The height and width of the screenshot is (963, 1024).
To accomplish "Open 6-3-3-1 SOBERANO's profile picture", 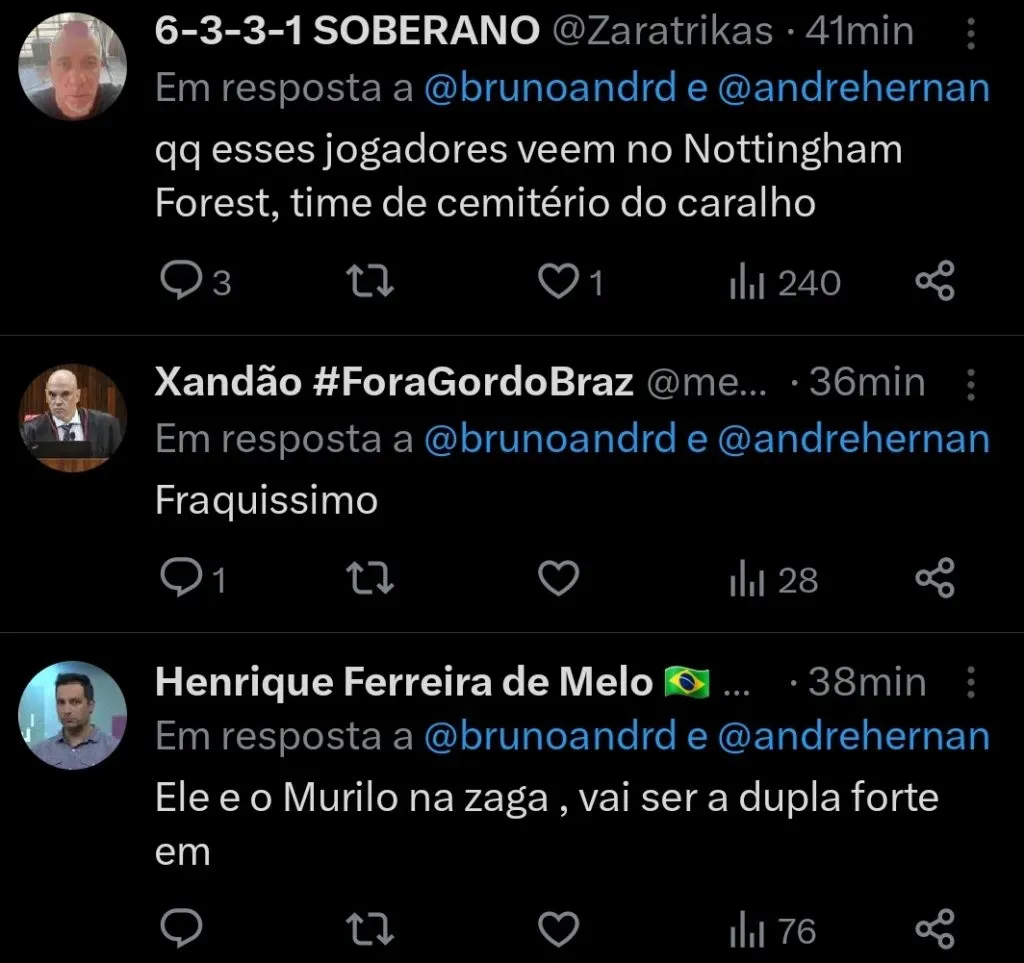I will 73,66.
